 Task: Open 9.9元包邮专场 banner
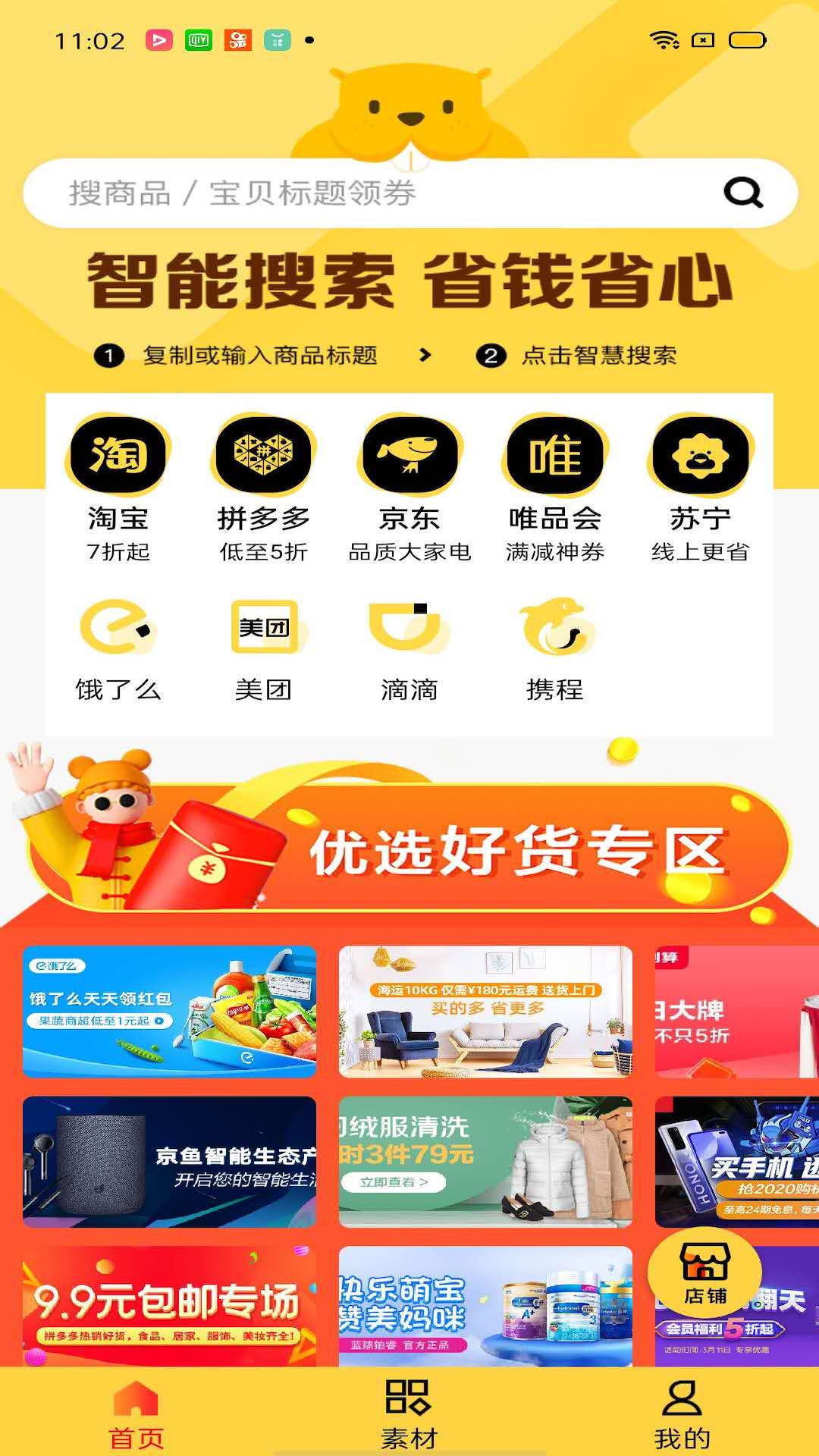click(x=169, y=1306)
